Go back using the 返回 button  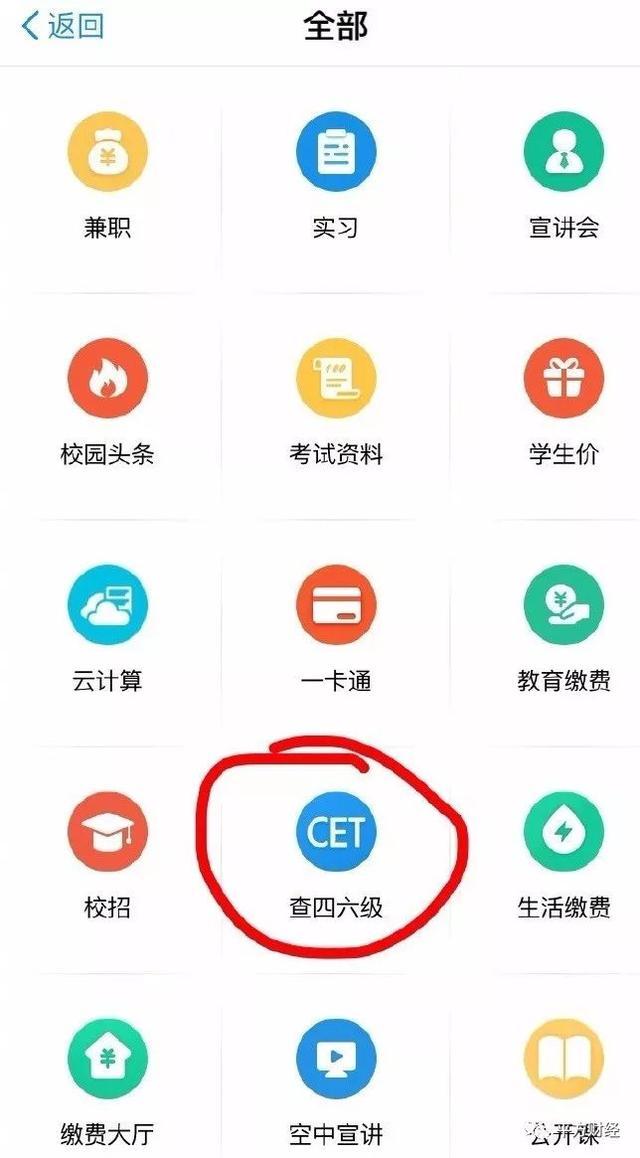pos(62,26)
